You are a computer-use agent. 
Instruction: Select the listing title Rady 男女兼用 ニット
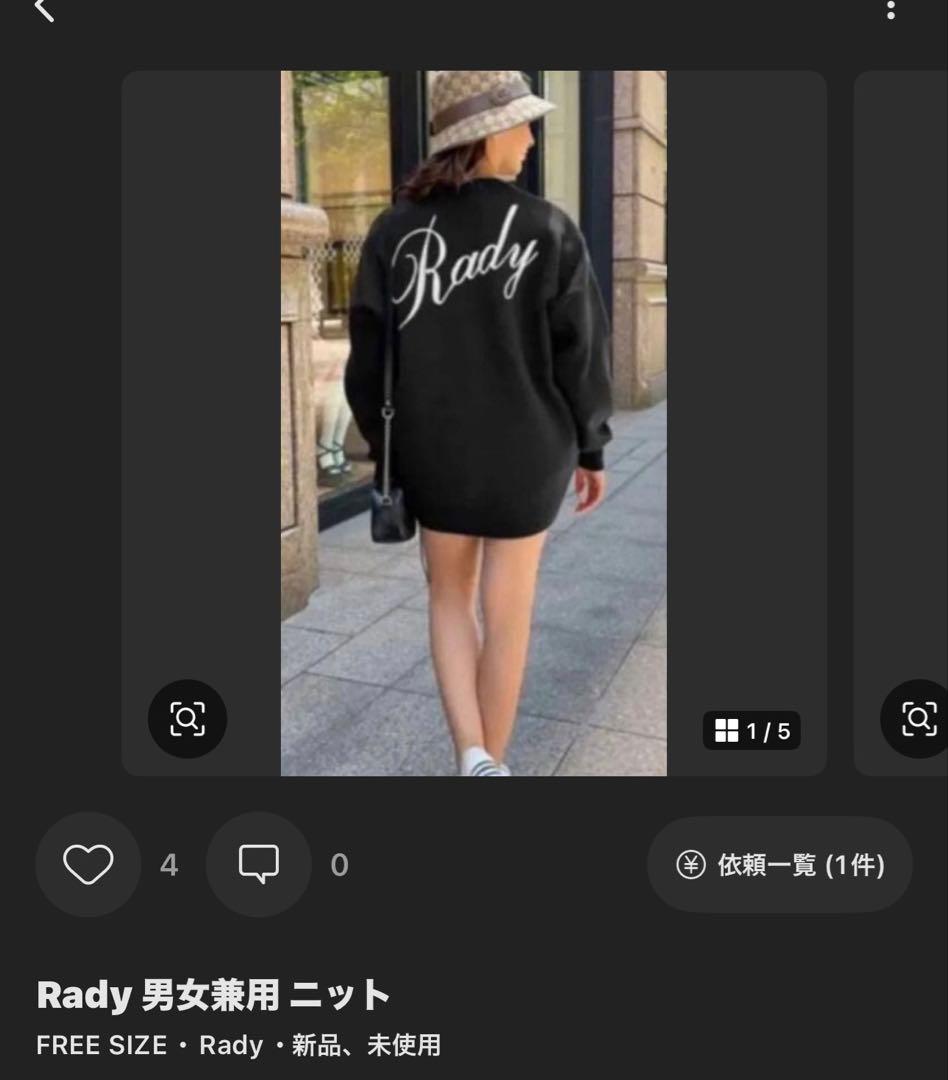pyautogui.click(x=215, y=996)
